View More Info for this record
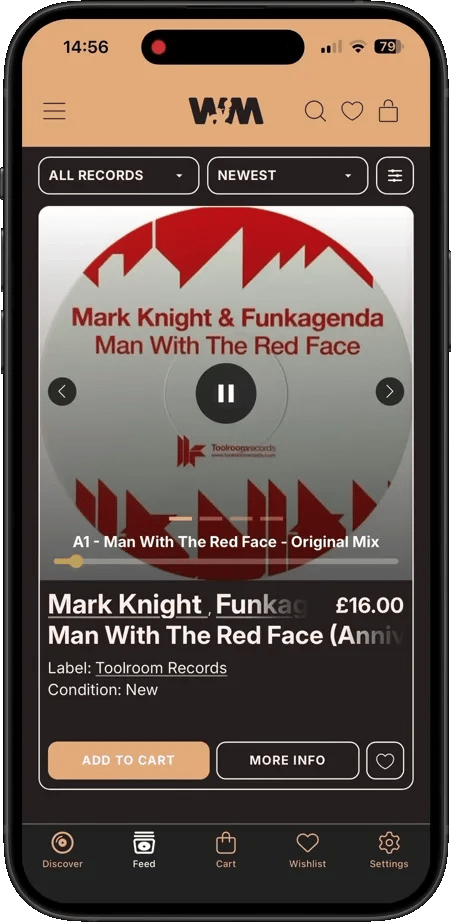The width and height of the screenshot is (452, 922). (287, 760)
